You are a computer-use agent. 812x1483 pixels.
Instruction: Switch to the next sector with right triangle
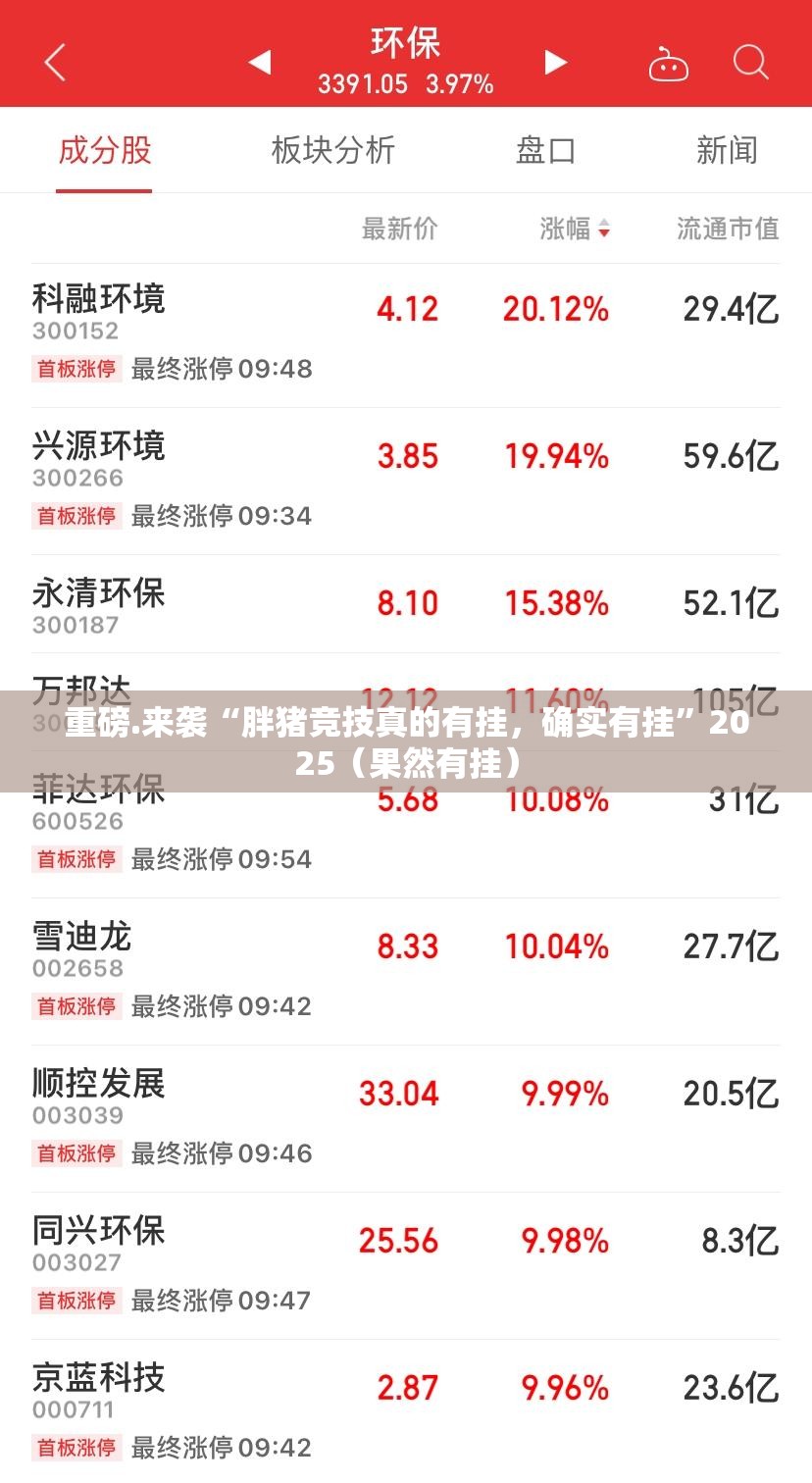click(555, 63)
